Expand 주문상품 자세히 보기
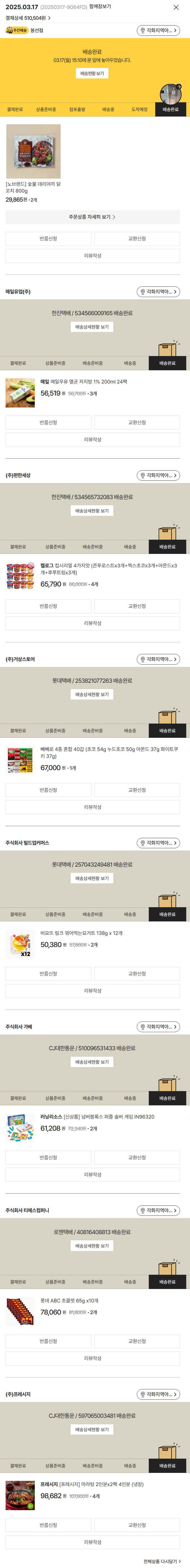This screenshot has width=190, height=1568. (92, 217)
